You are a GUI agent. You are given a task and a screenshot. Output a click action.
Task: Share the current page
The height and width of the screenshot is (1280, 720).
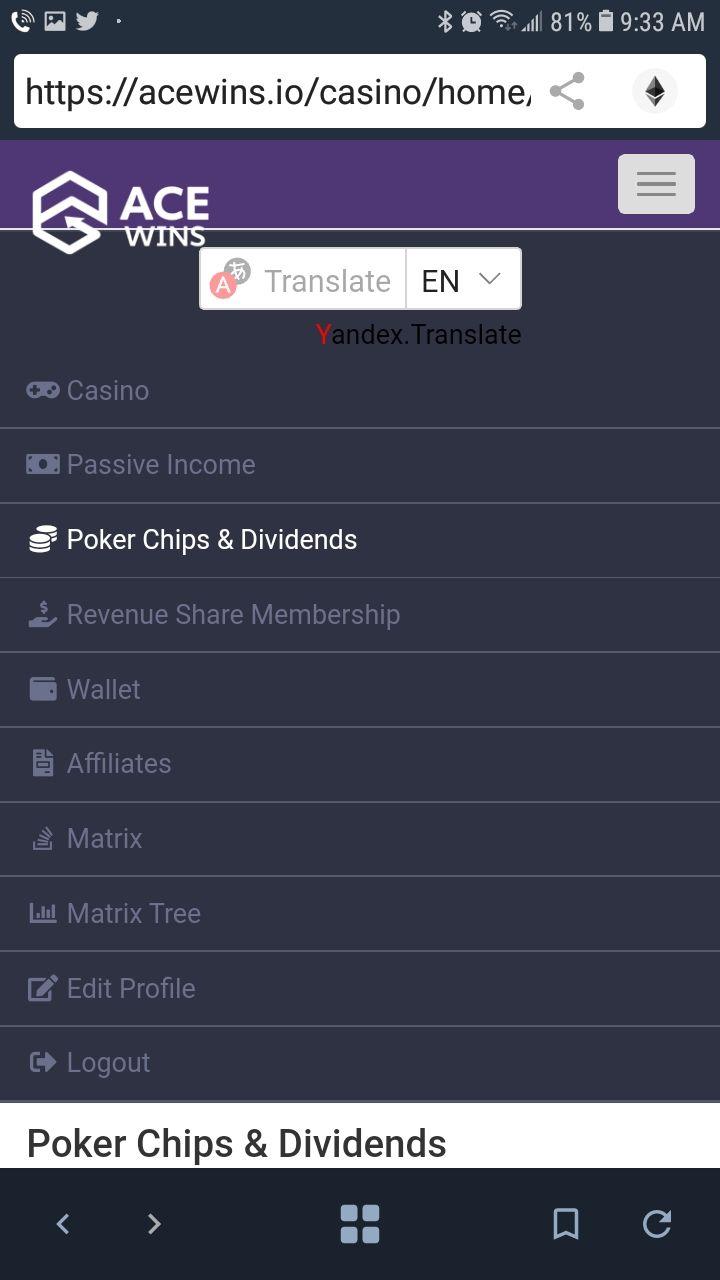coord(567,92)
